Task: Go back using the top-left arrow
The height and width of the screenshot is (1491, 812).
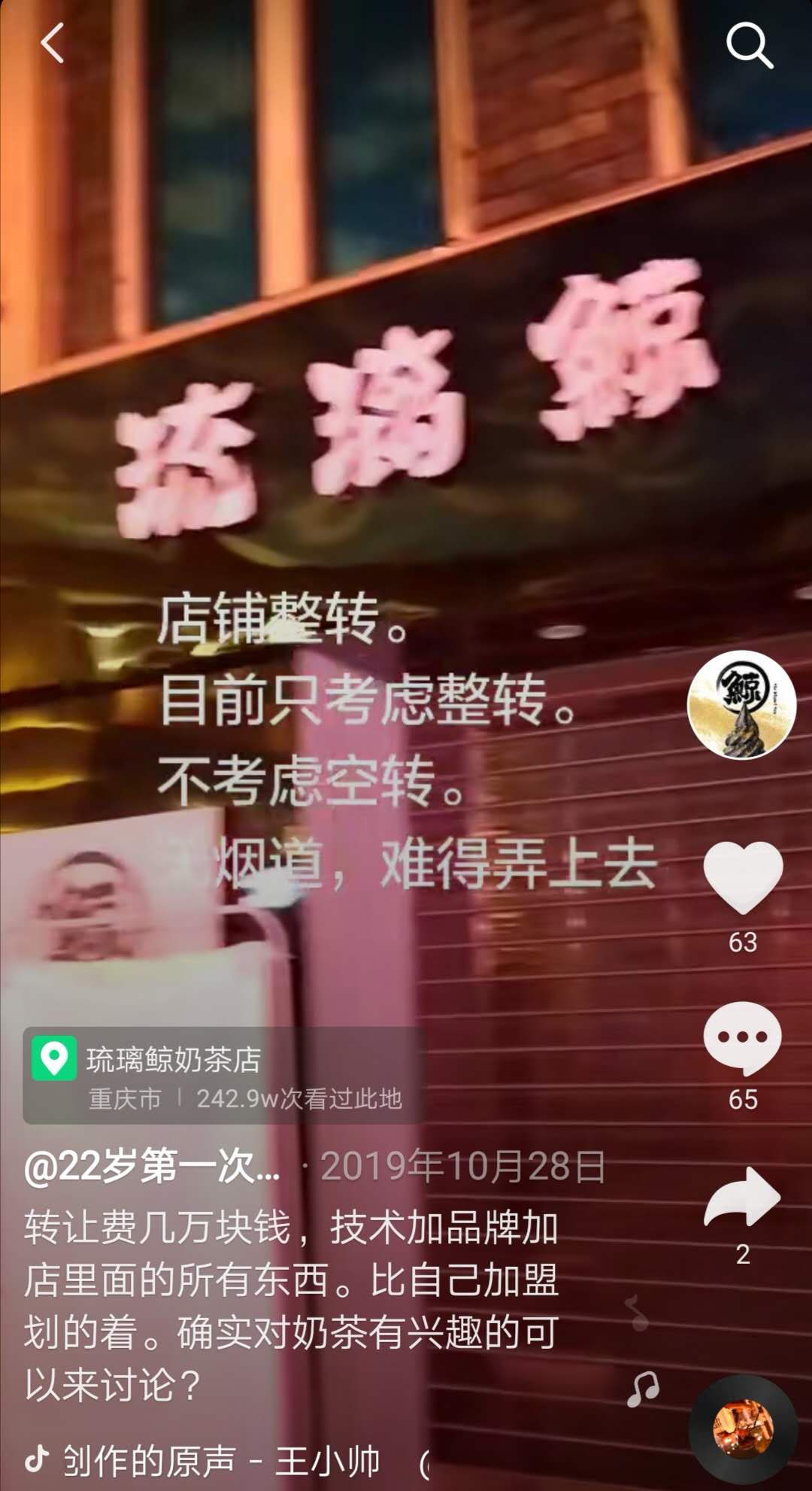Action: 53,43
